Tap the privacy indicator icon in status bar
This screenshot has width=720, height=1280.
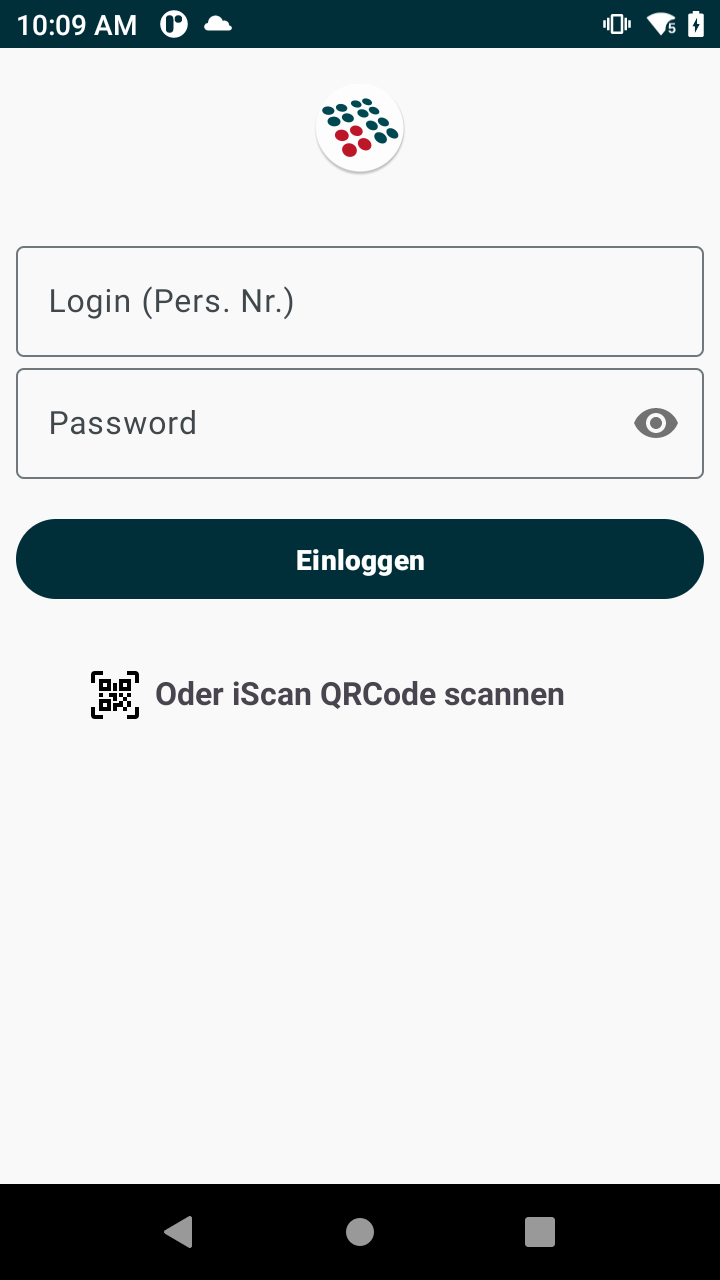click(173, 24)
